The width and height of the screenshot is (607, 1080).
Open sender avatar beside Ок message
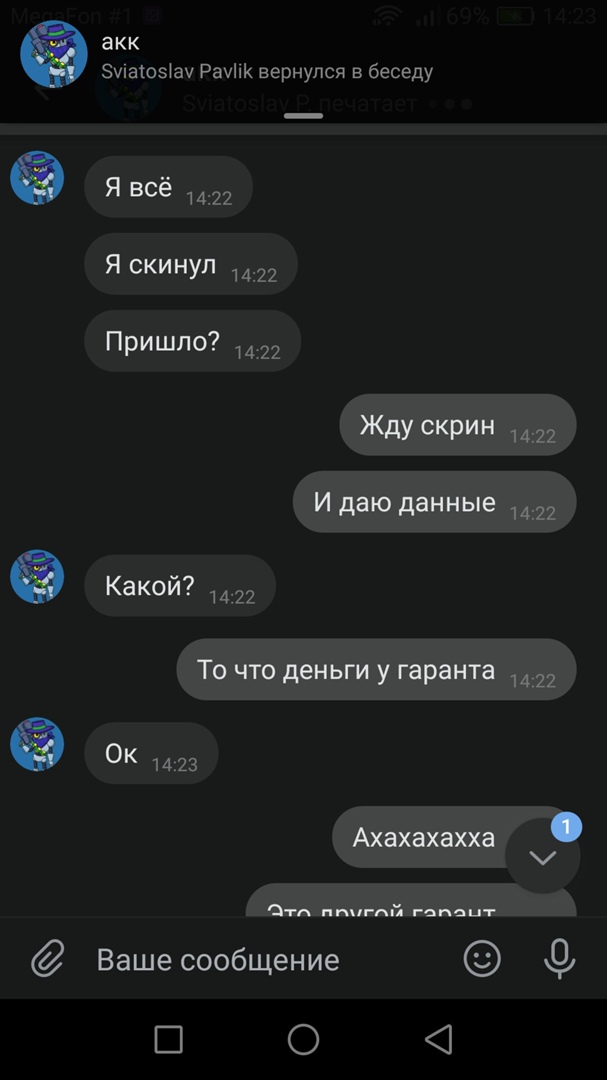click(x=37, y=745)
